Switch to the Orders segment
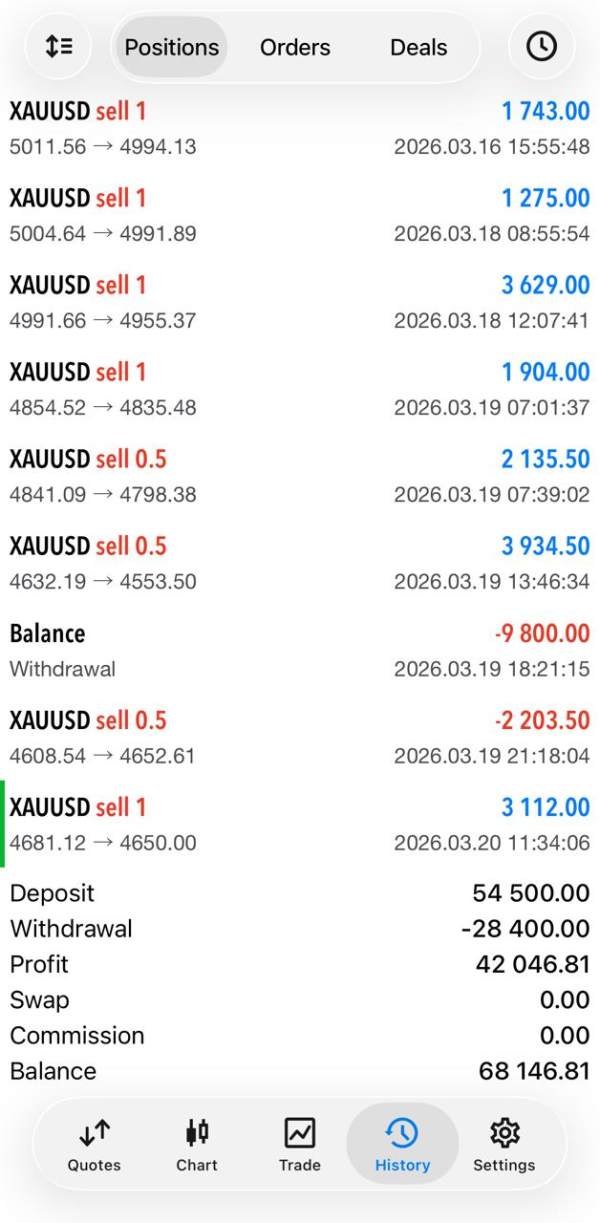 click(x=295, y=47)
